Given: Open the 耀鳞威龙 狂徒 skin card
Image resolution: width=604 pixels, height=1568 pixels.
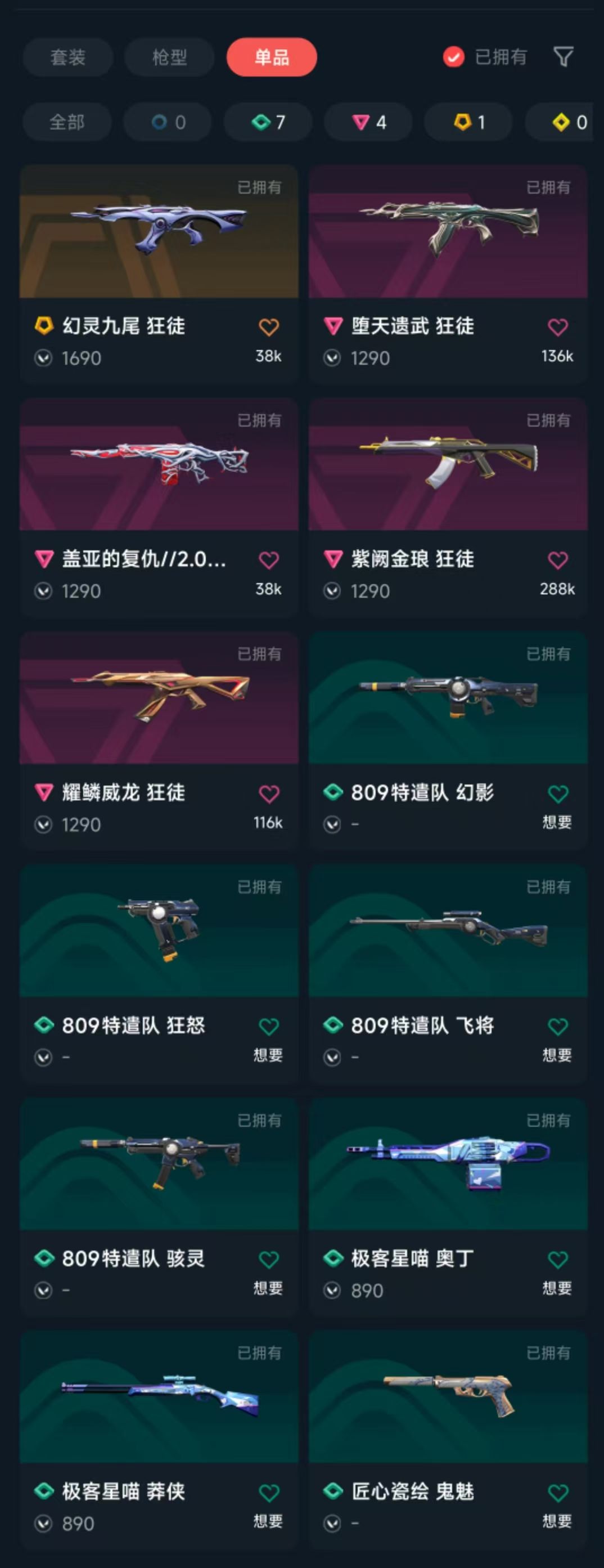Looking at the screenshot, I should [x=159, y=740].
